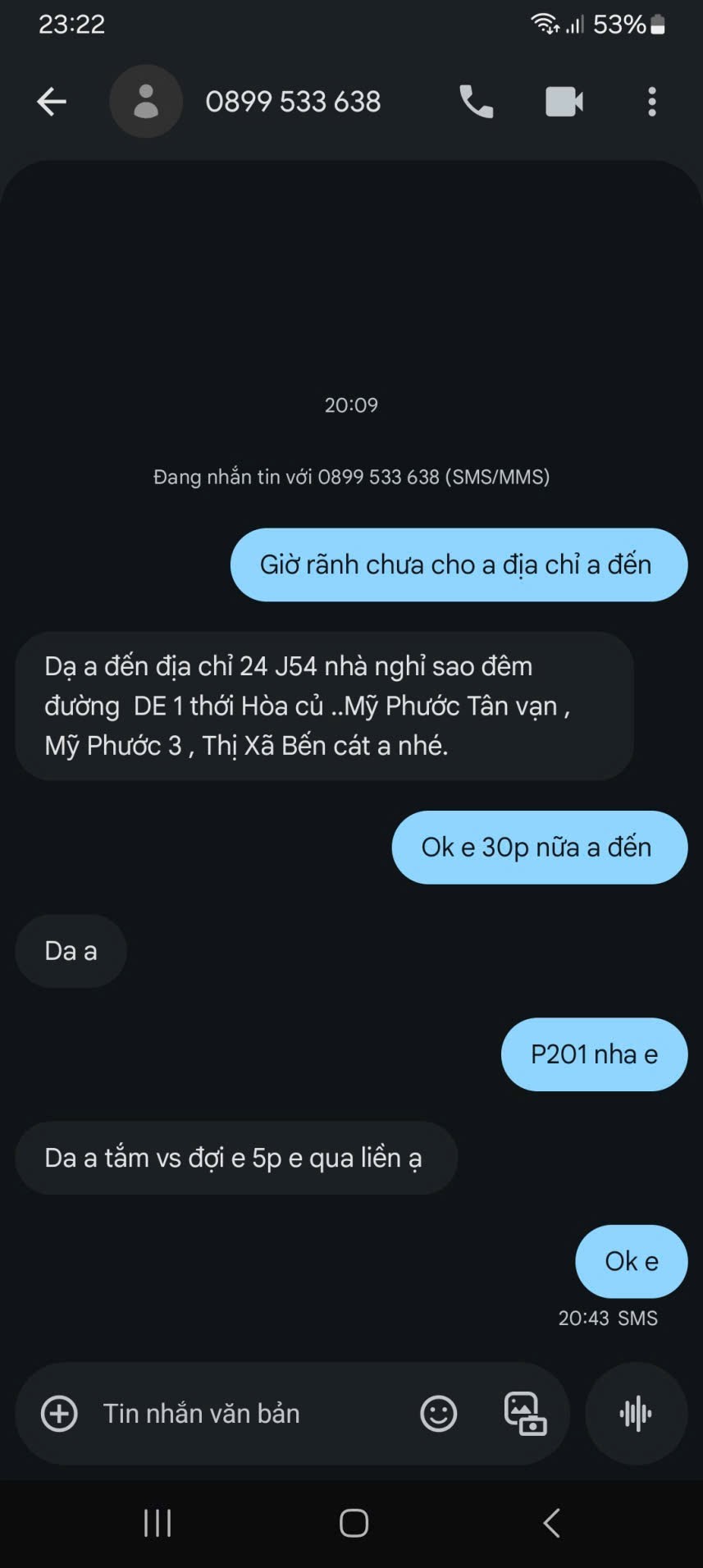The height and width of the screenshot is (1568, 703).
Task: Open the plus attachment menu
Action: pyautogui.click(x=59, y=1414)
